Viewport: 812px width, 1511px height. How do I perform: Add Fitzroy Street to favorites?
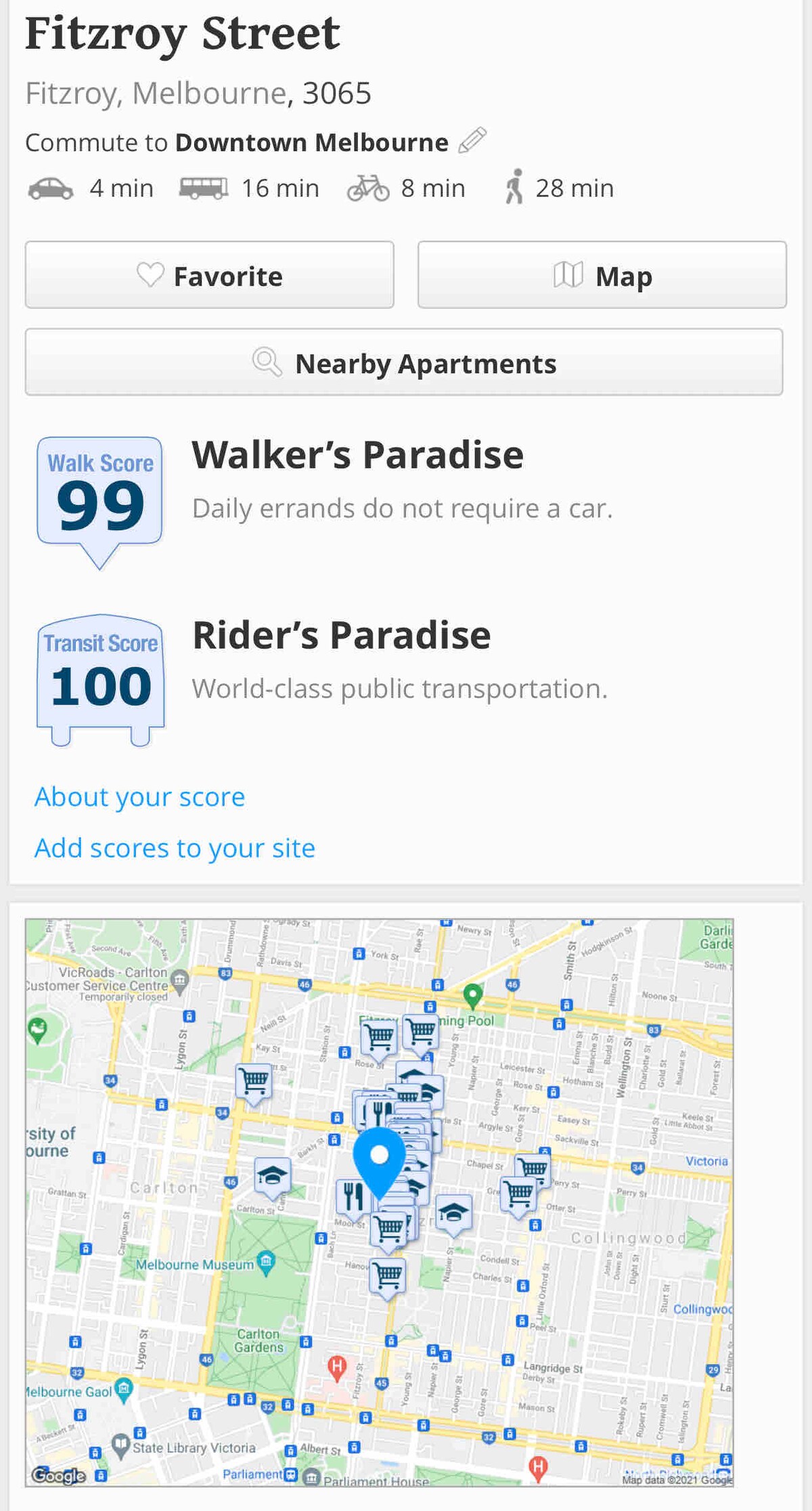(210, 276)
